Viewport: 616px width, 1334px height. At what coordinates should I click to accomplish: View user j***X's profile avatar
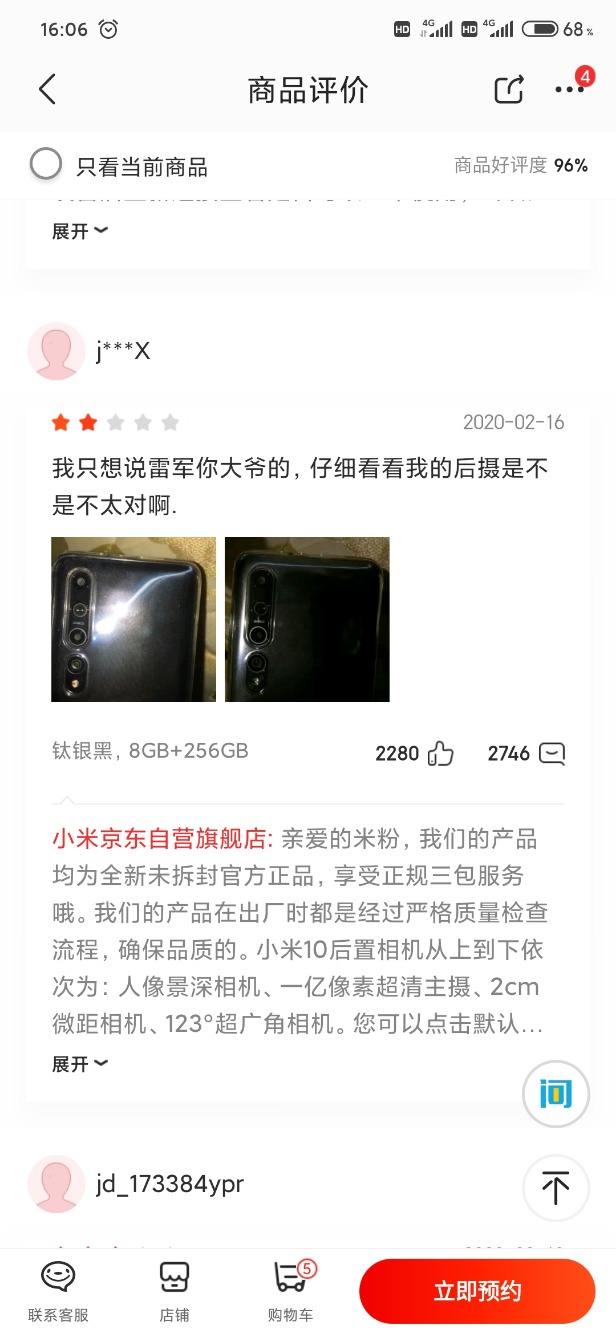click(x=56, y=351)
